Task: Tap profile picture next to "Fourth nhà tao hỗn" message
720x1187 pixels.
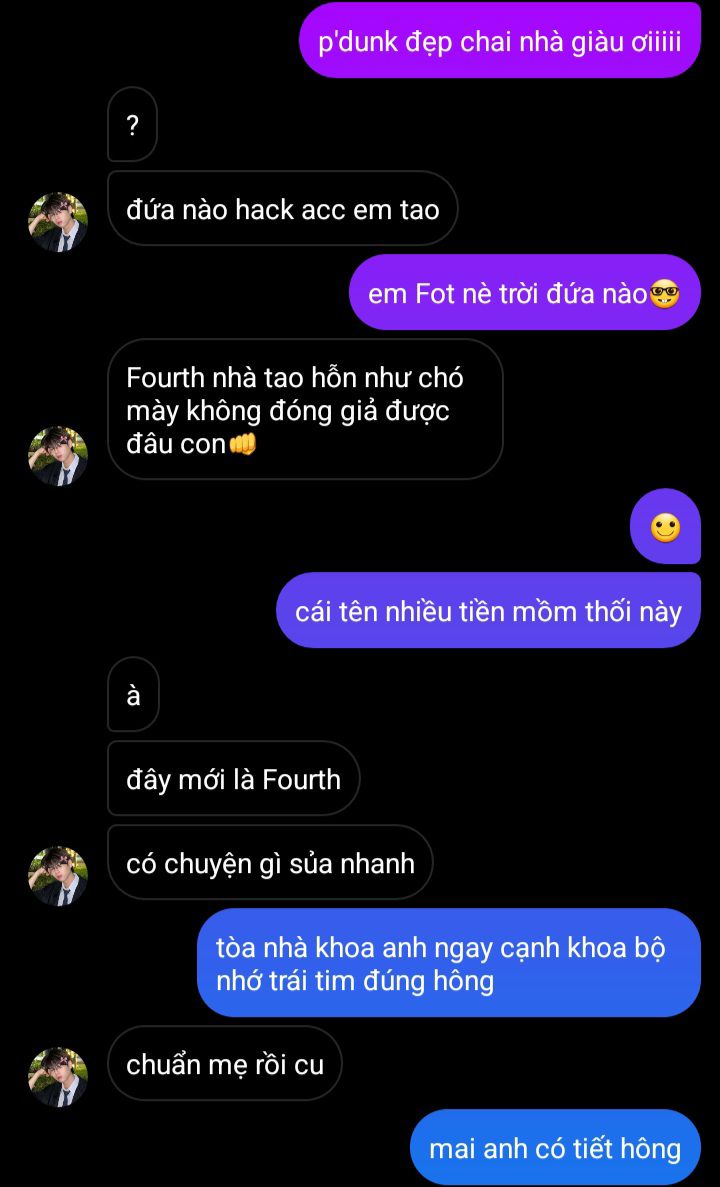Action: [x=58, y=456]
